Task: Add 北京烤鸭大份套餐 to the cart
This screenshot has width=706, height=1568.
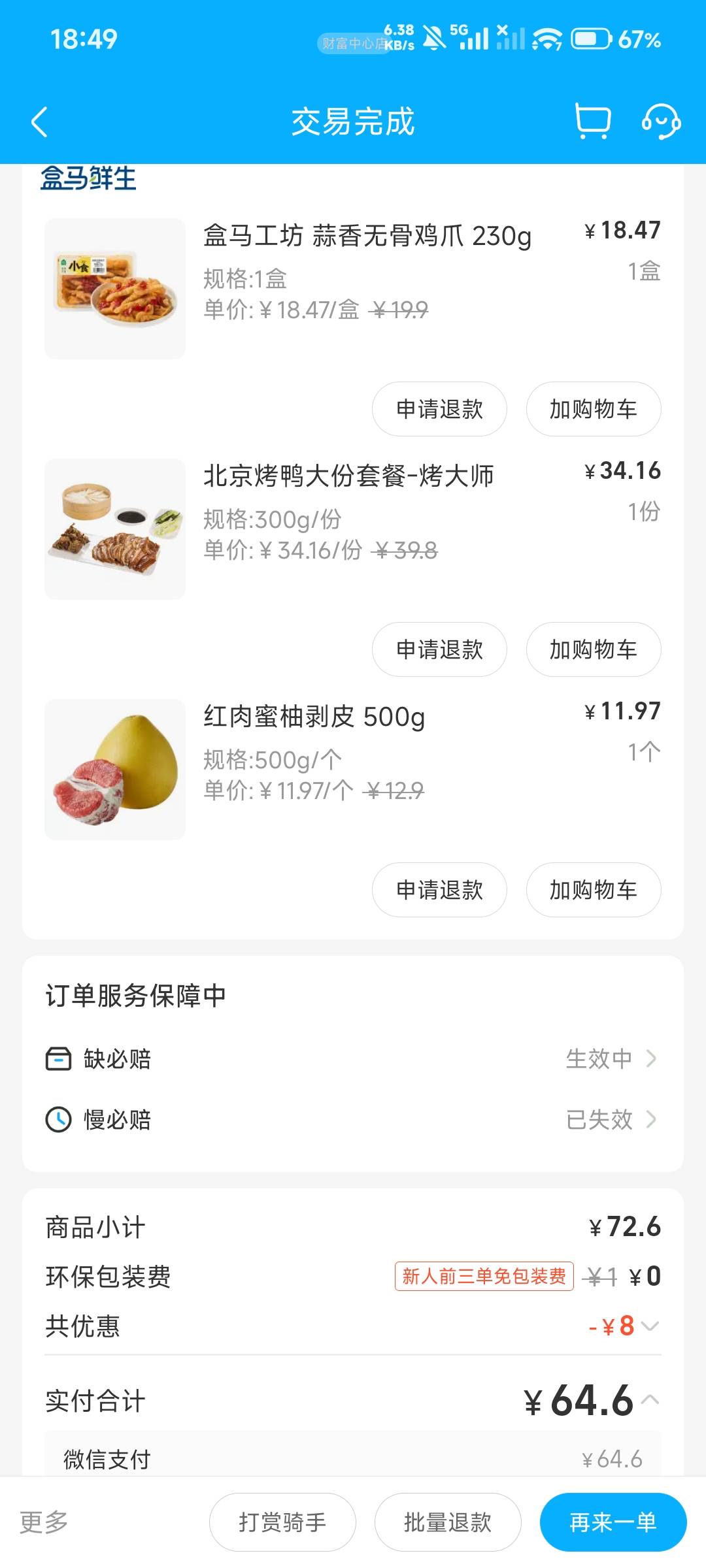Action: pos(593,649)
